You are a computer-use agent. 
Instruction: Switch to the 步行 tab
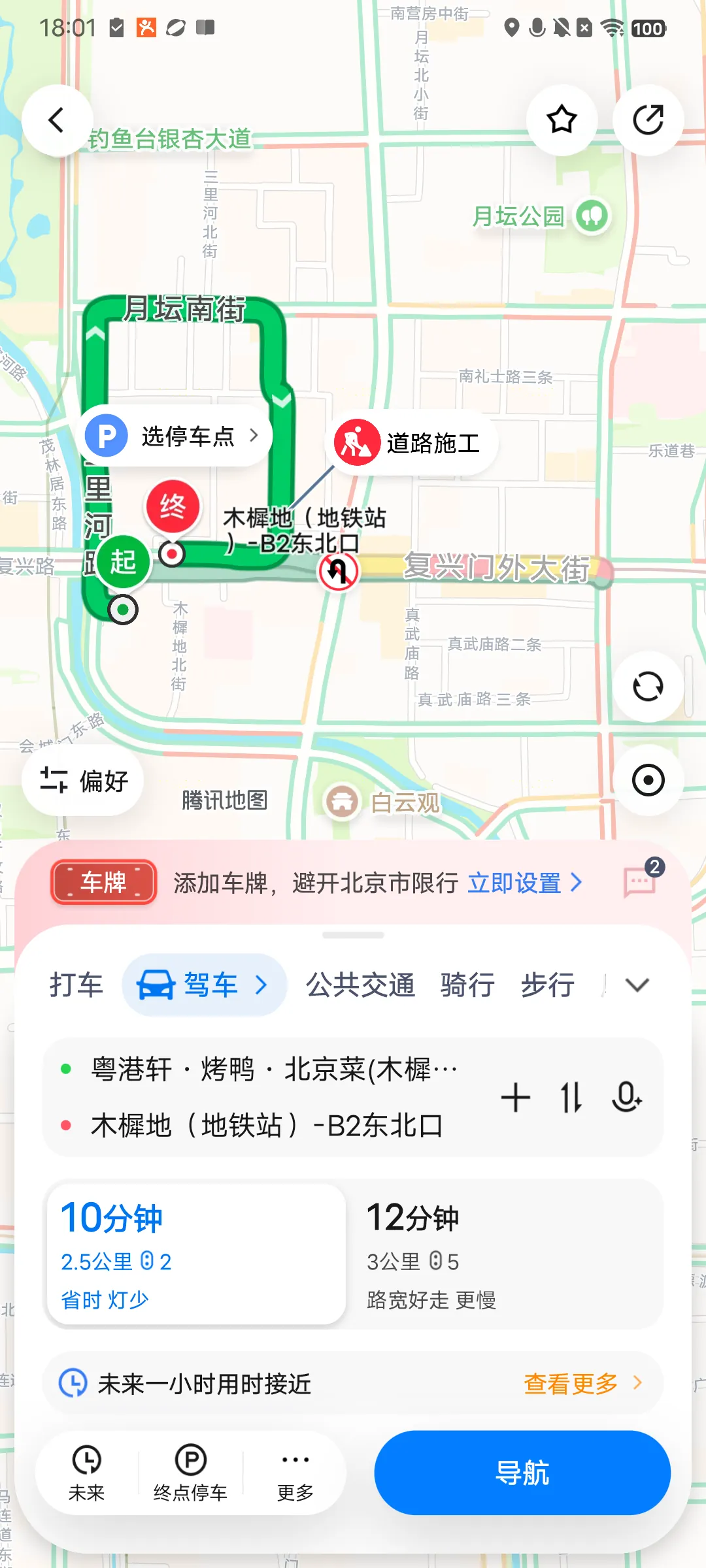[548, 985]
